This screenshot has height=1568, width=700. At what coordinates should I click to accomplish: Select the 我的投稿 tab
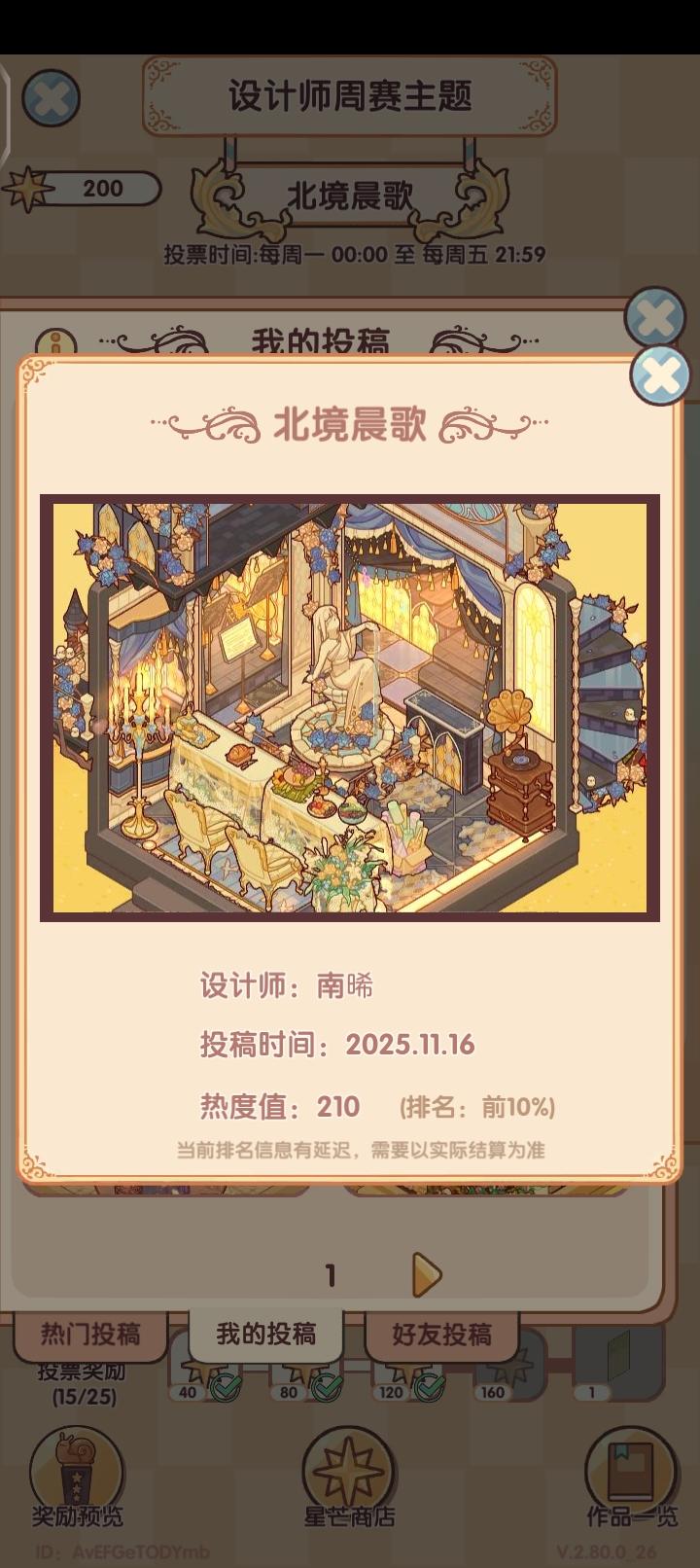click(x=267, y=1335)
